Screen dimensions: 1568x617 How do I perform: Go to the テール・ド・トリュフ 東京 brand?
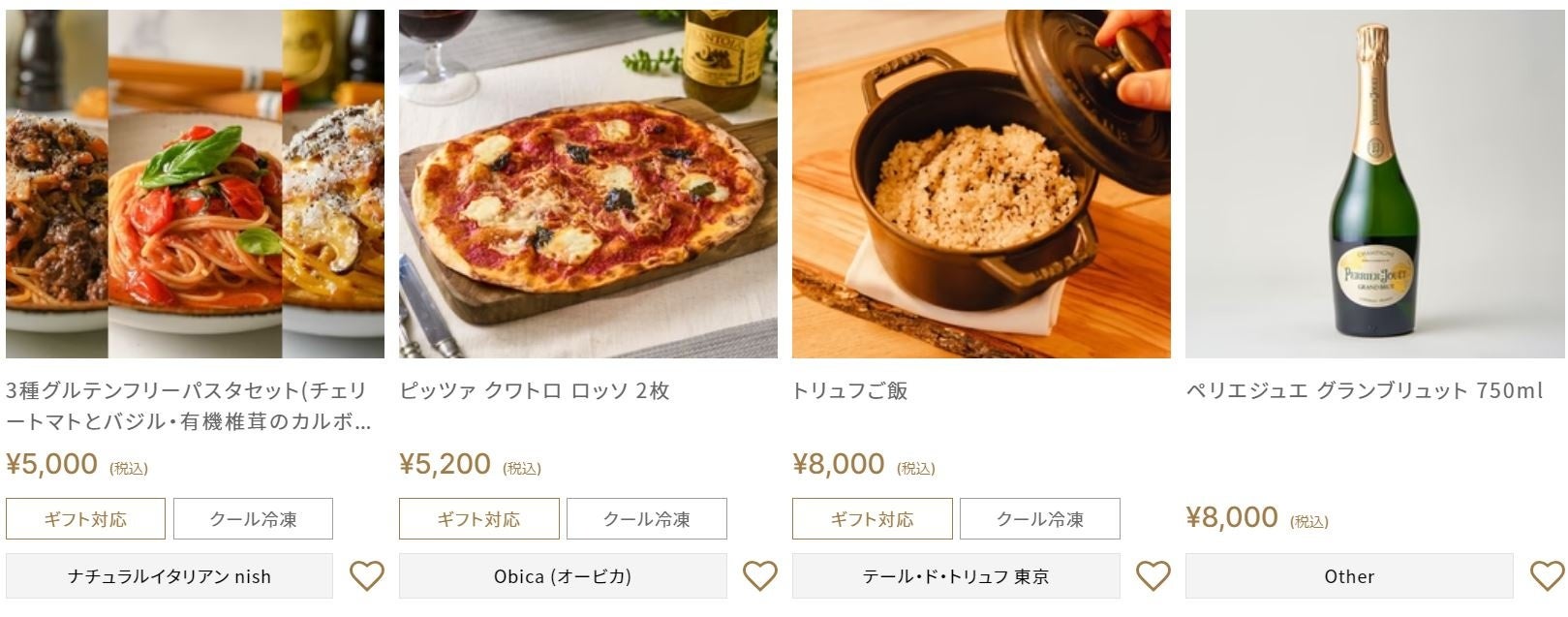coord(956,576)
